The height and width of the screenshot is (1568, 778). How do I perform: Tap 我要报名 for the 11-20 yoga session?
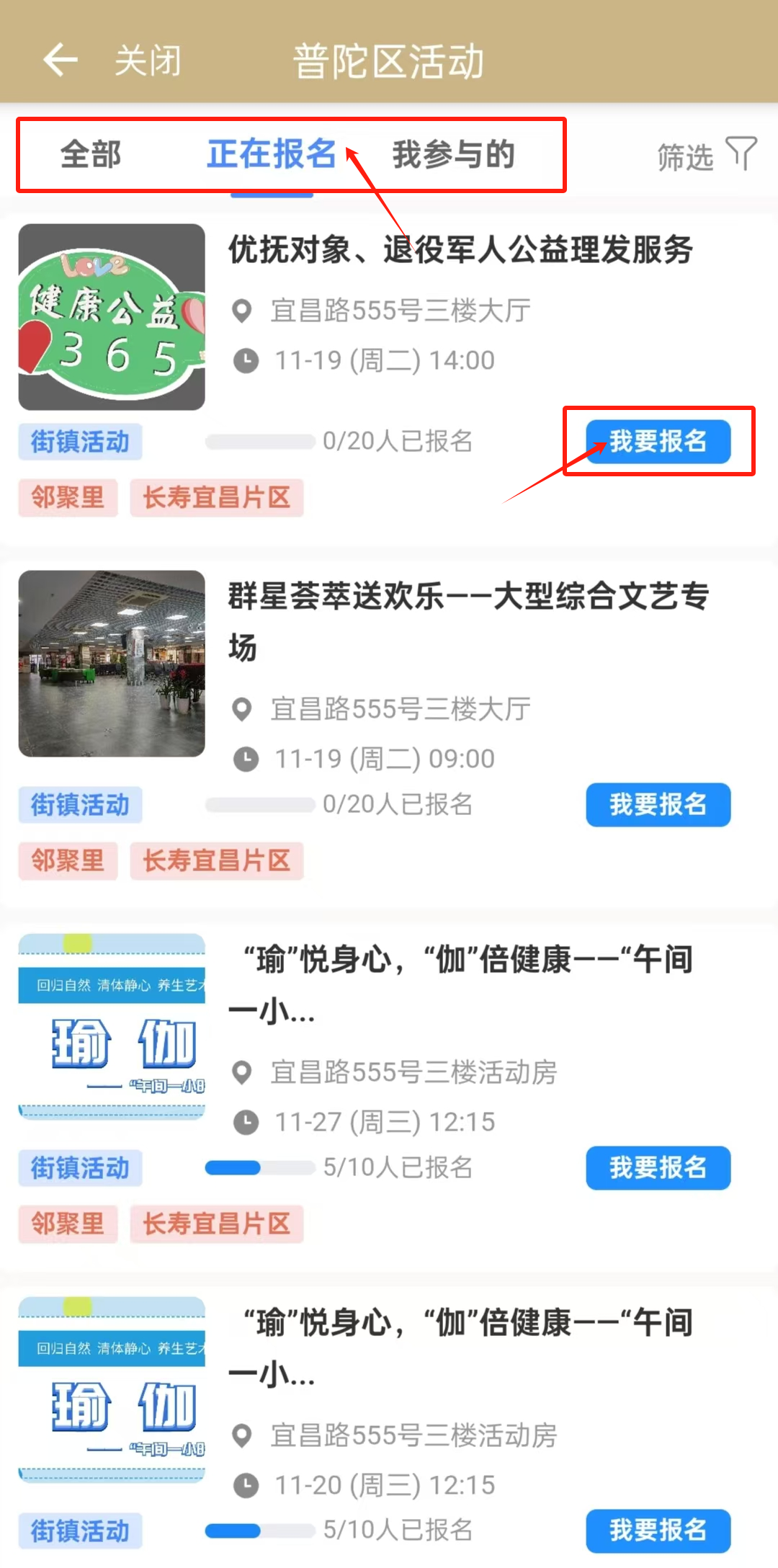point(658,1531)
